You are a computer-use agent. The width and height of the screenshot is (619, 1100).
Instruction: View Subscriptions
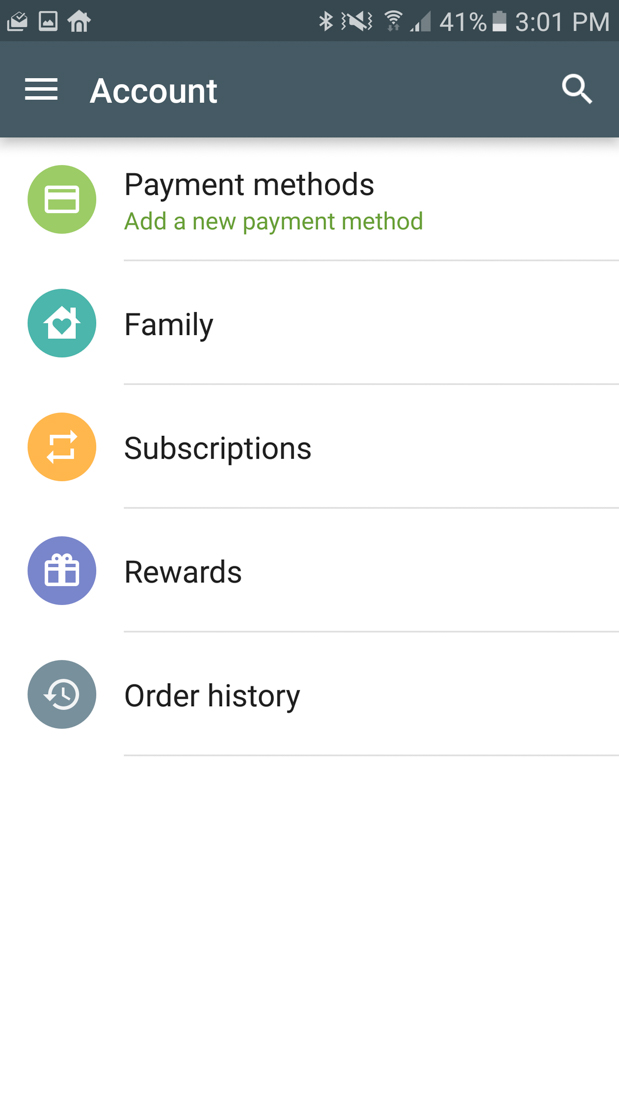click(x=217, y=448)
